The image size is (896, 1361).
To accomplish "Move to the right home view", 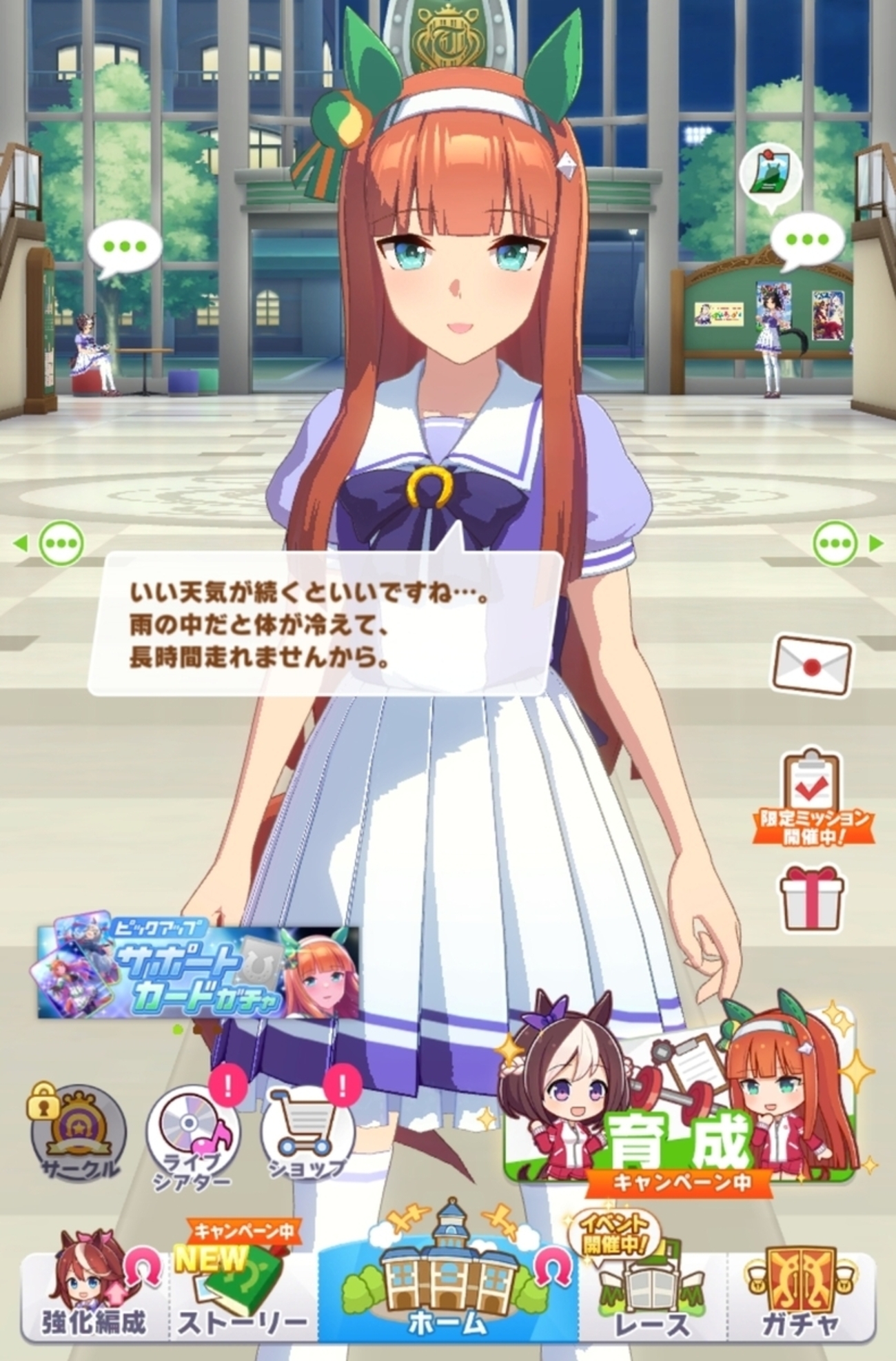I will point(837,543).
